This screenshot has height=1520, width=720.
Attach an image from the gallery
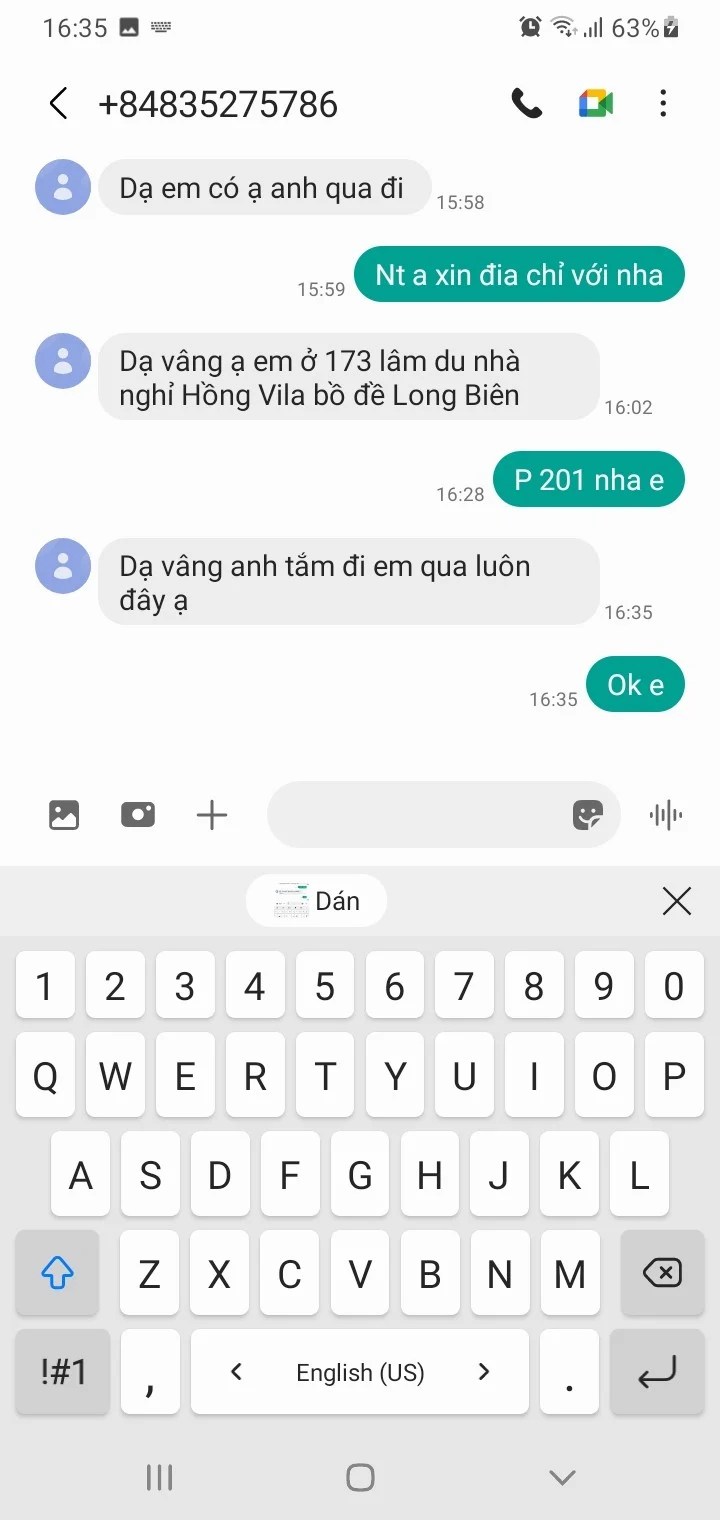tap(64, 815)
